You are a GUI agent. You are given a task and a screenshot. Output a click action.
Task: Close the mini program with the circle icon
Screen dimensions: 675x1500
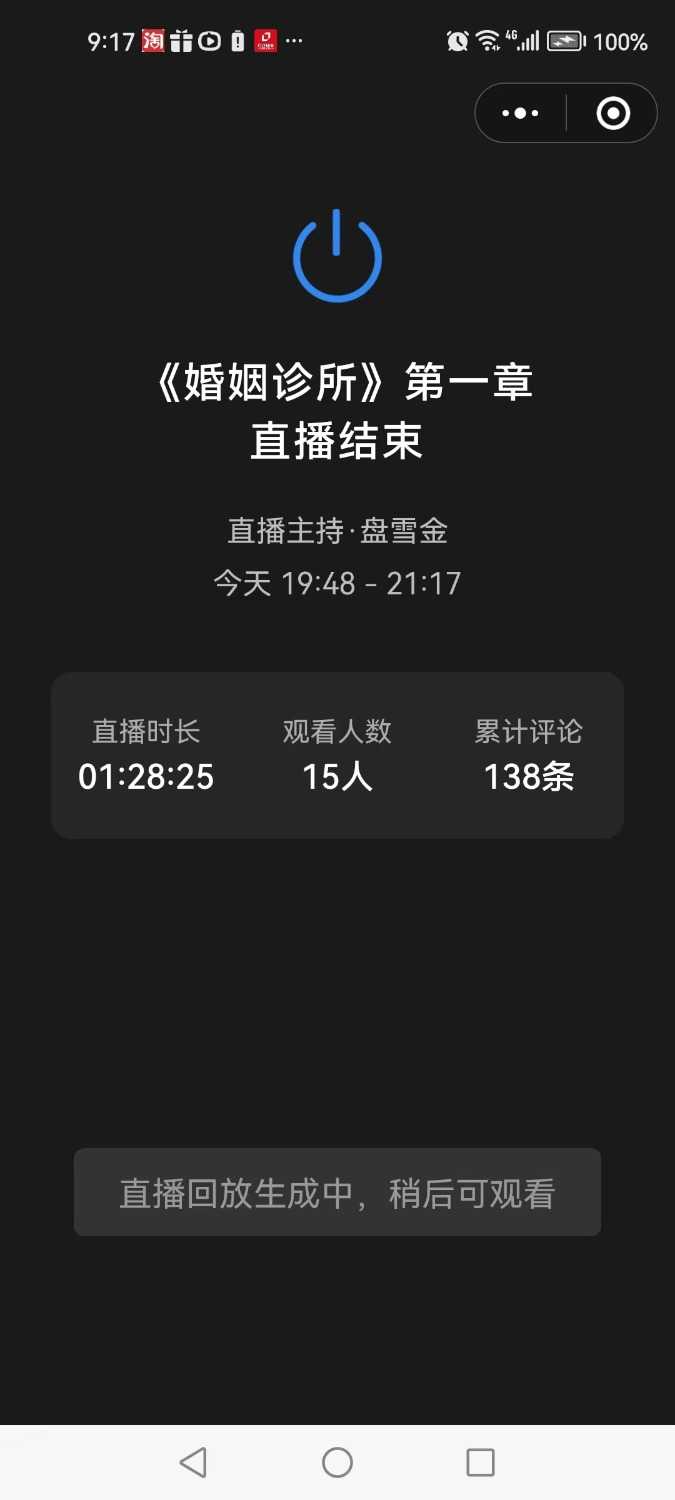[x=613, y=113]
